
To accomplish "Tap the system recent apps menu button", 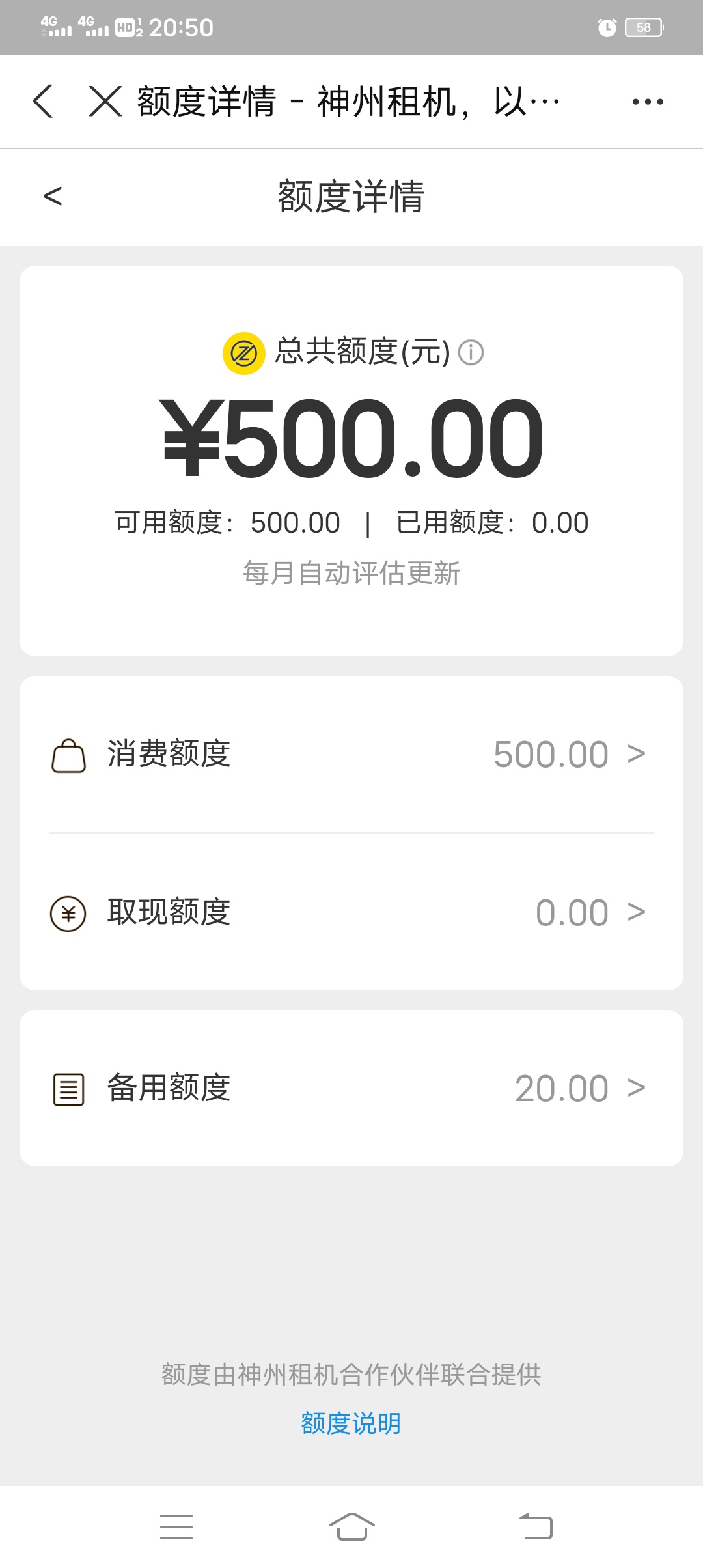I will [176, 1526].
